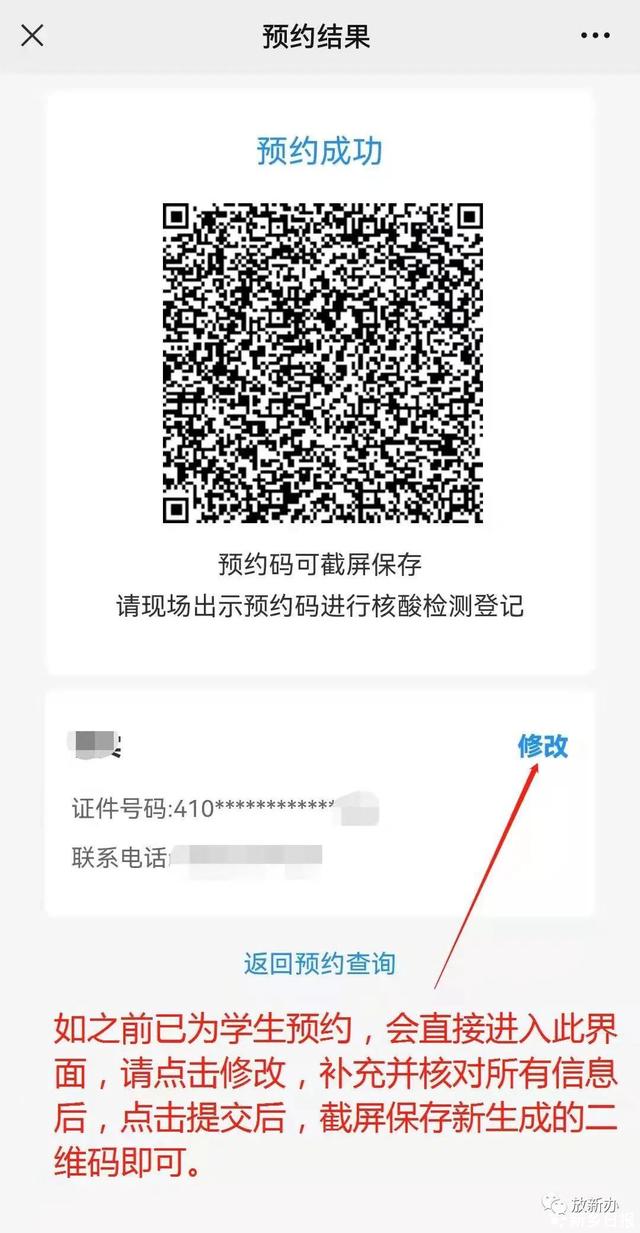
Task: Open the three-dot more menu
Action: (595, 36)
